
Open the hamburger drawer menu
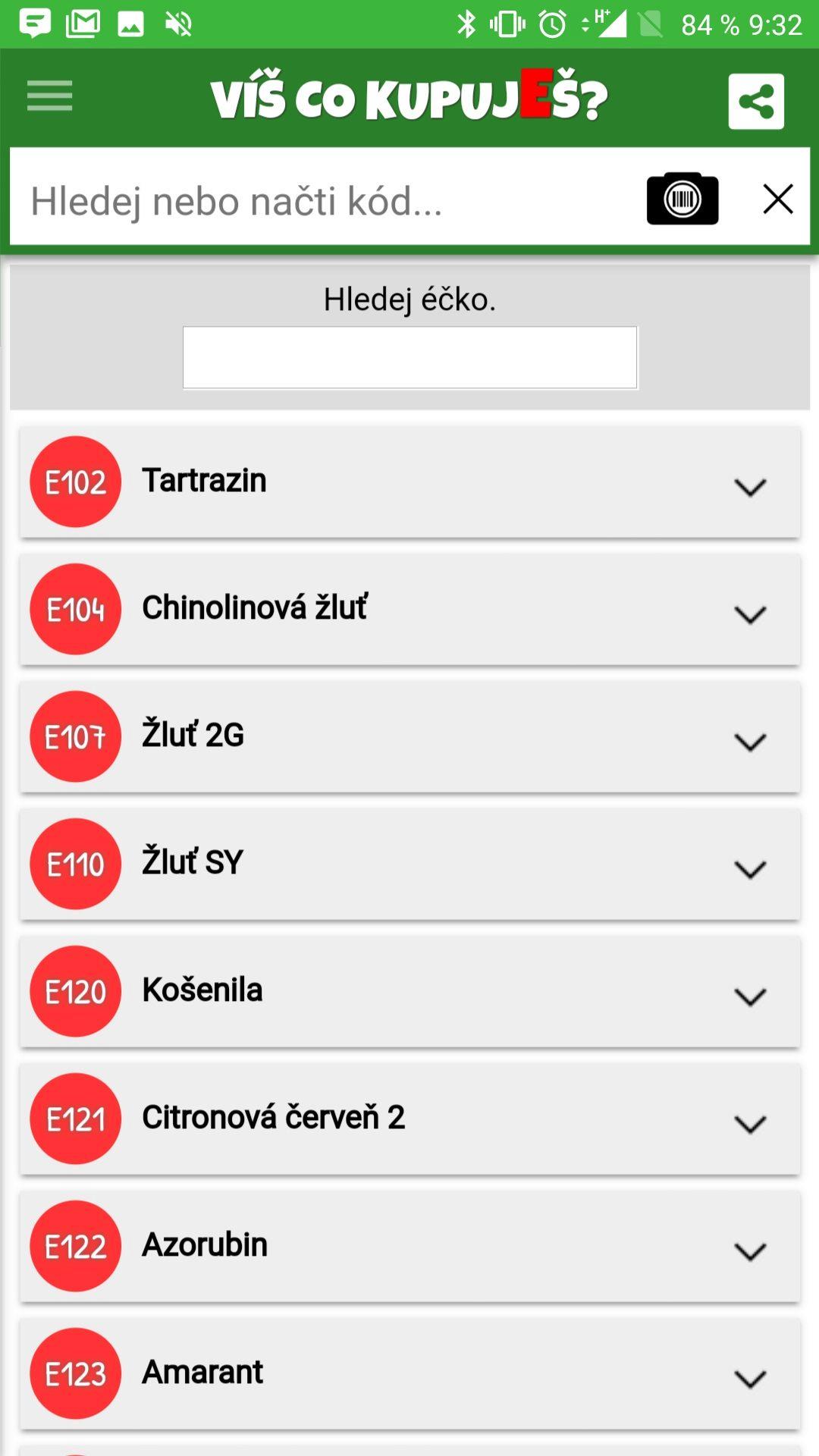click(x=49, y=96)
